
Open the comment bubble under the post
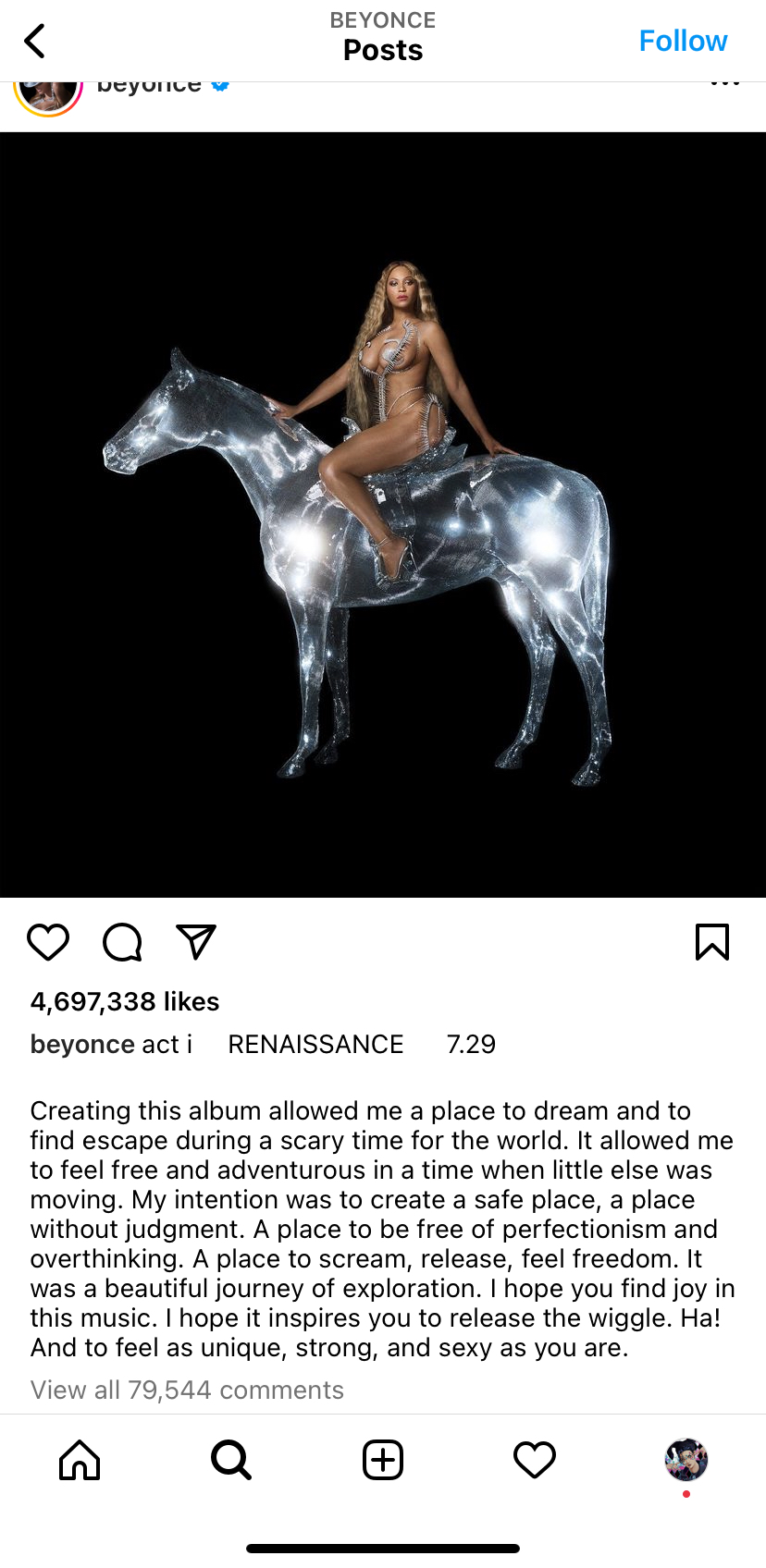click(x=122, y=942)
